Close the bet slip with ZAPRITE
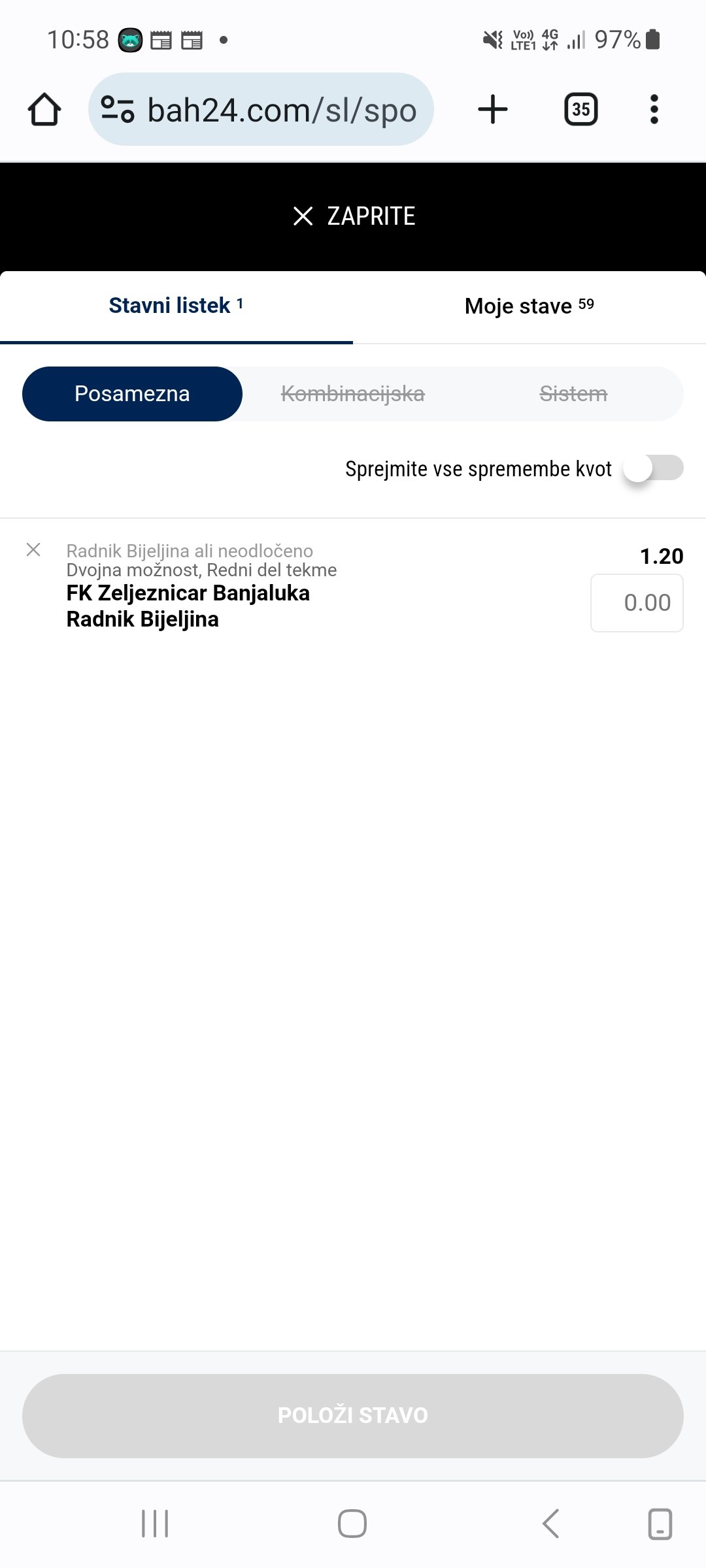 354,216
